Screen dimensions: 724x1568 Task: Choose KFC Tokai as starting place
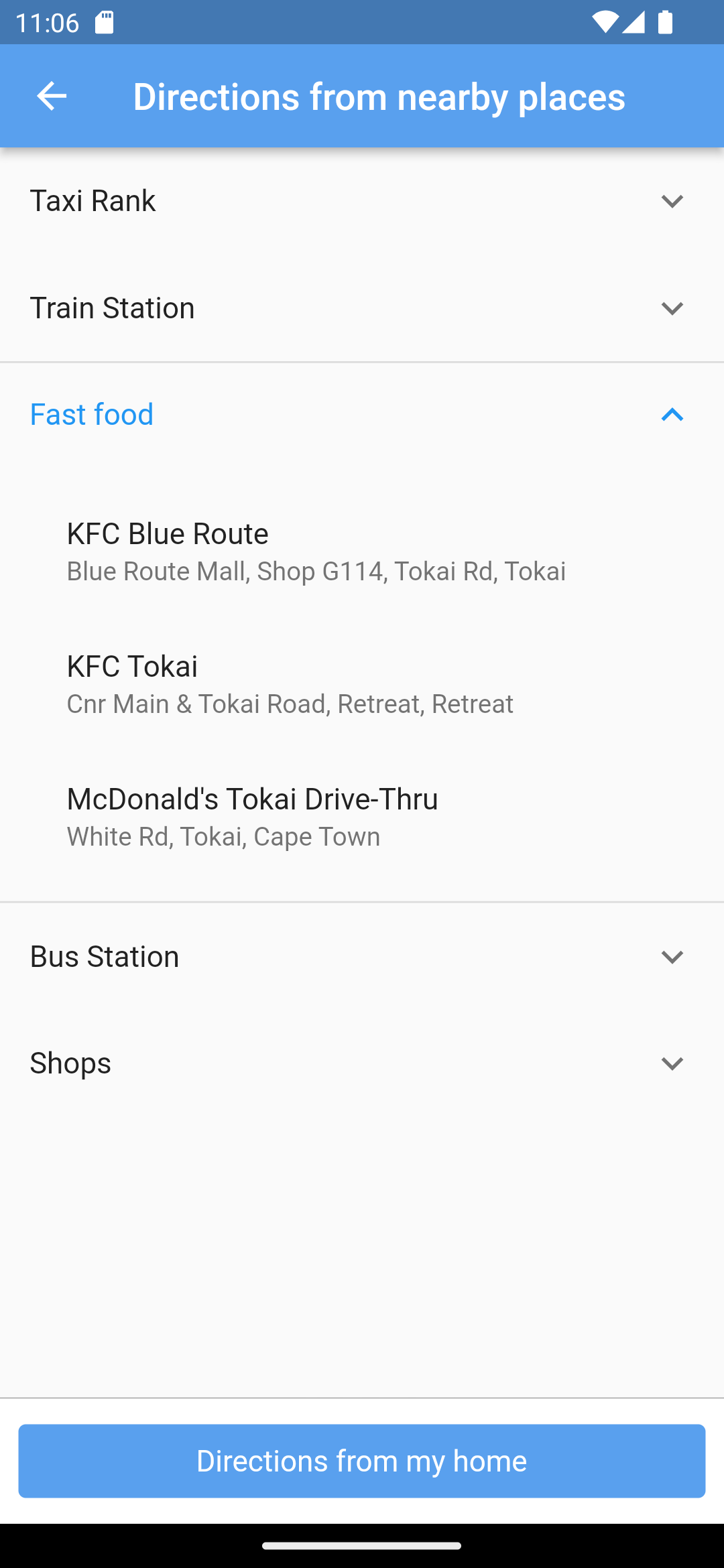point(362,684)
